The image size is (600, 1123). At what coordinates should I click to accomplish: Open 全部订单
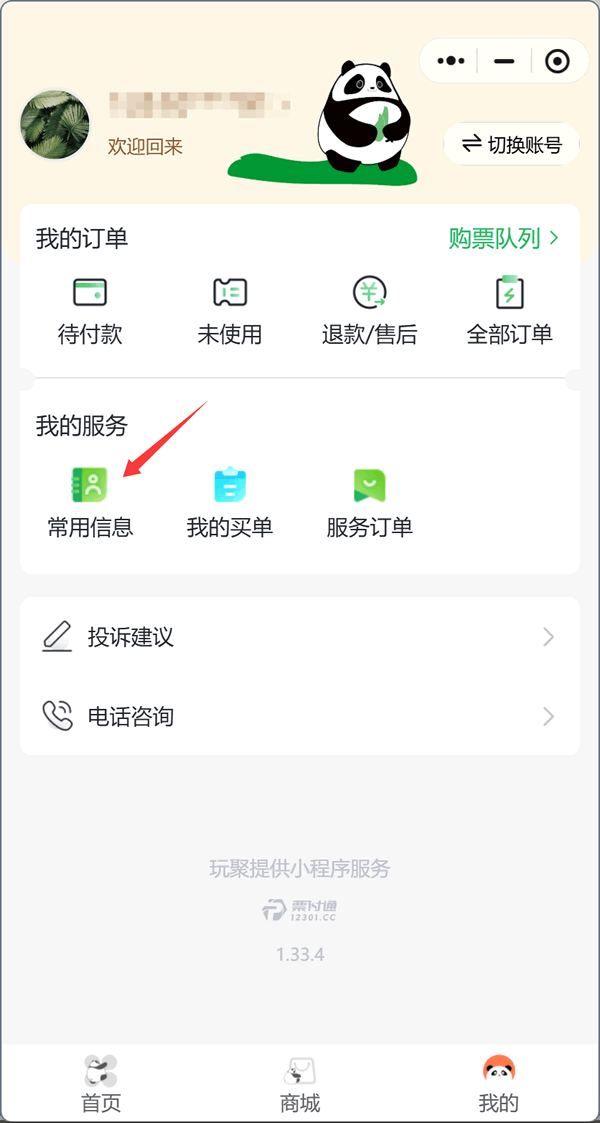pyautogui.click(x=510, y=312)
